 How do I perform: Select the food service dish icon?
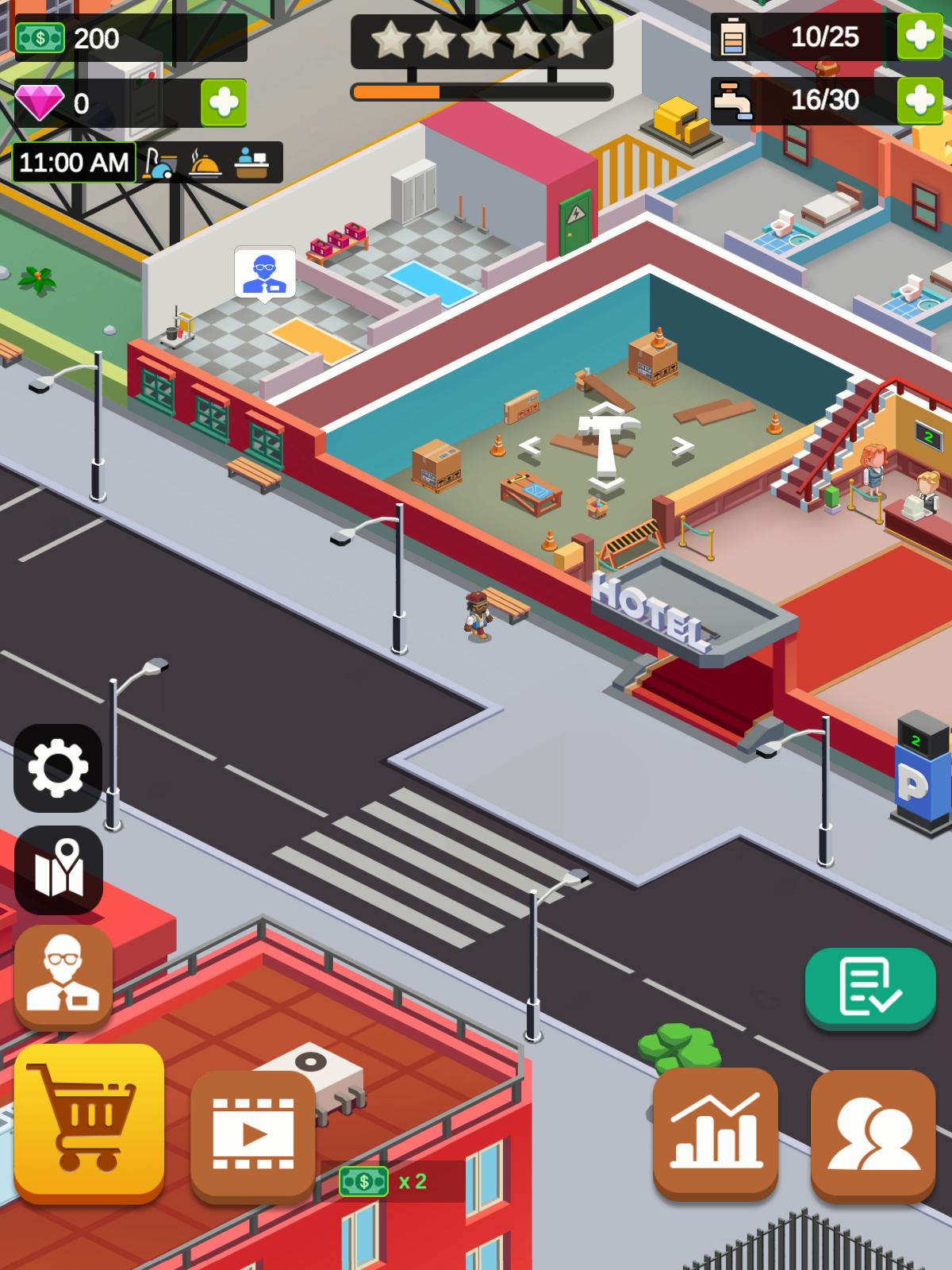point(205,162)
